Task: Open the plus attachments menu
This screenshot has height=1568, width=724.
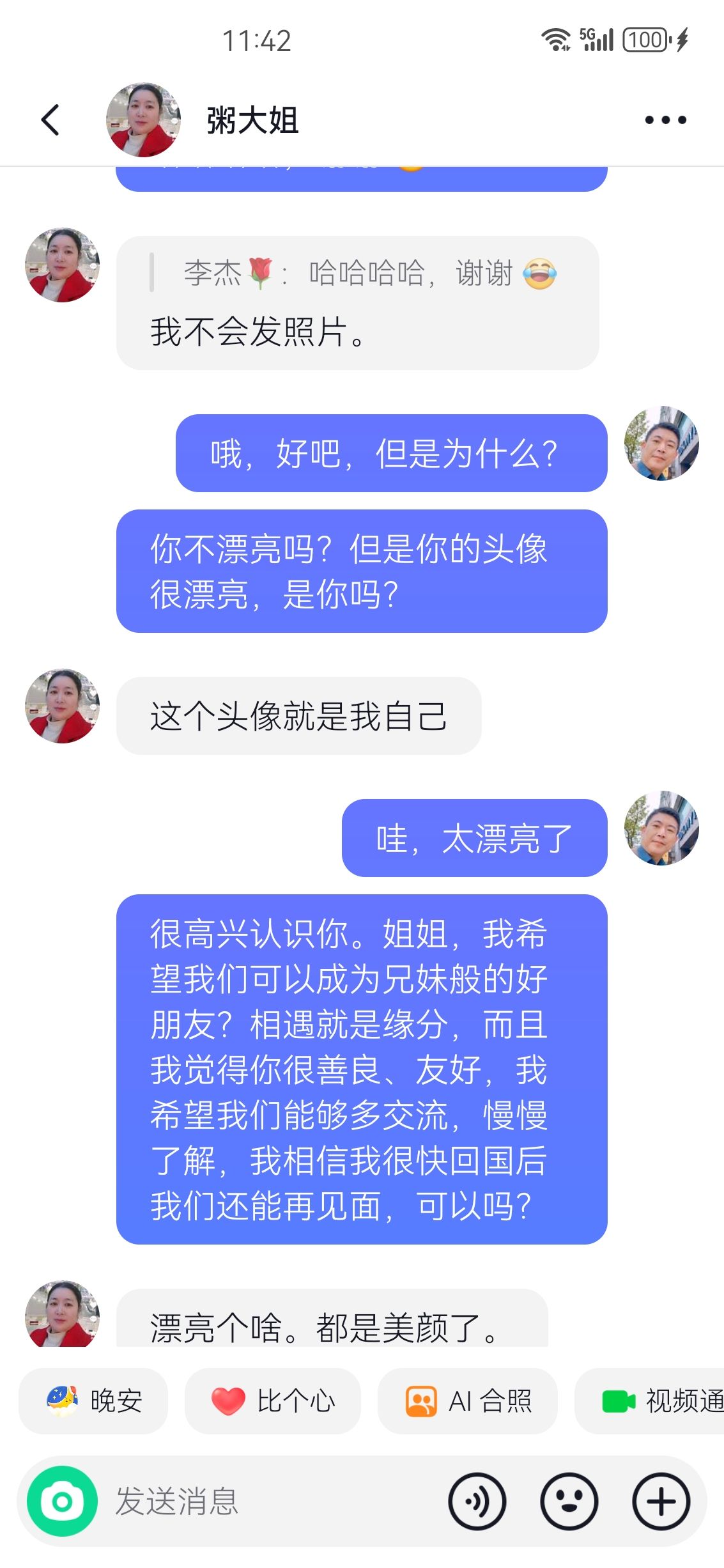Action: (x=661, y=1501)
